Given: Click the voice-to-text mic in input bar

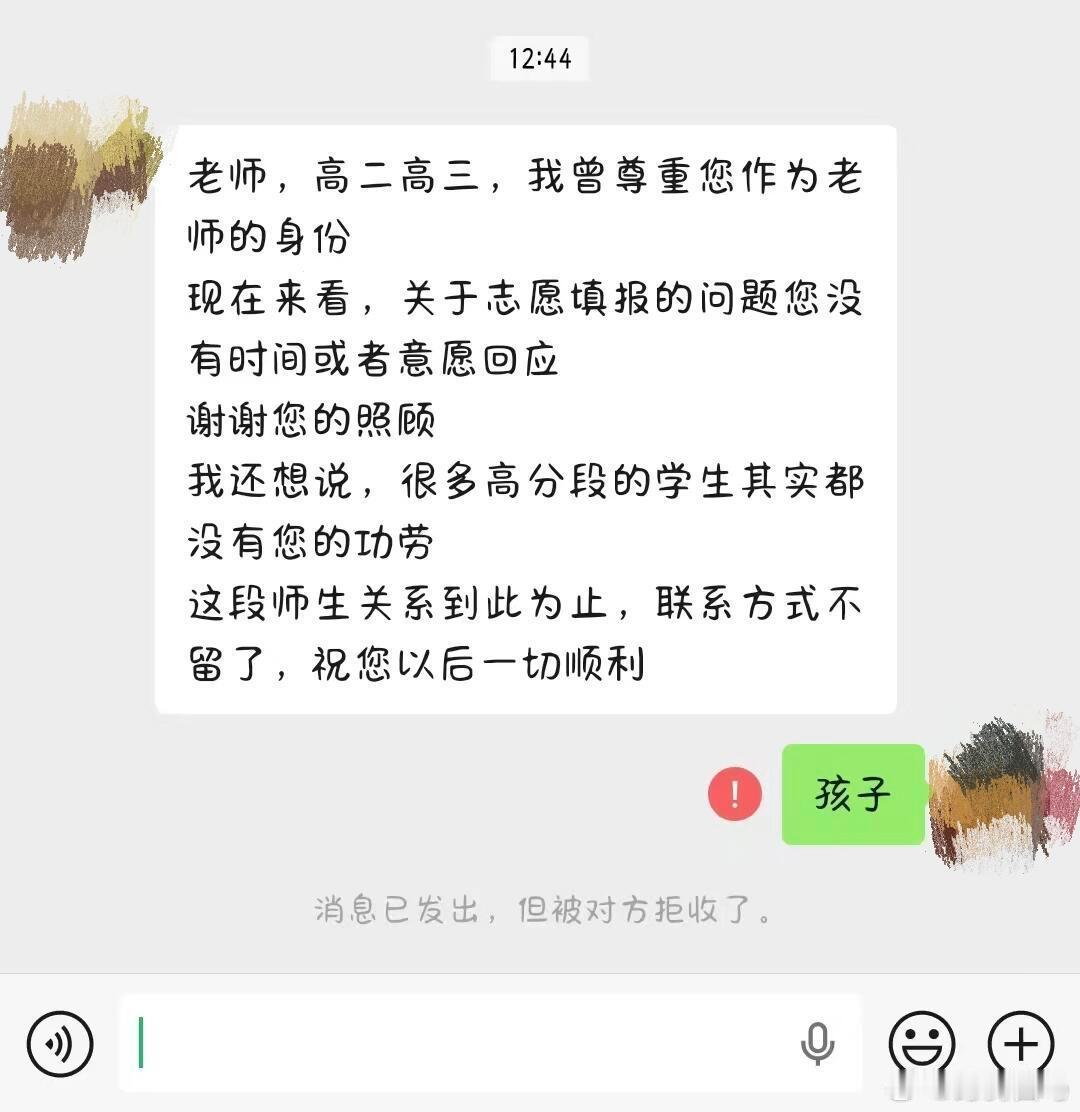Looking at the screenshot, I should tap(818, 1042).
